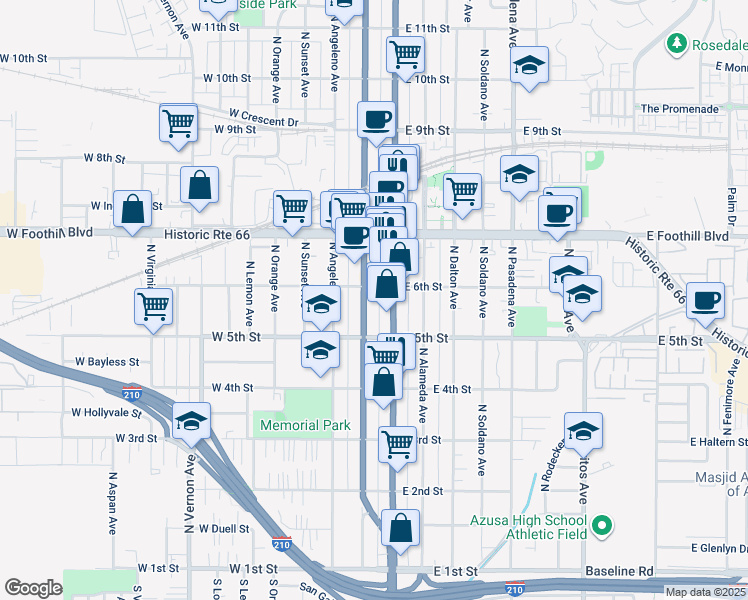The width and height of the screenshot is (748, 600).
Task: Open the school marker near N Rodecker
Action: click(582, 431)
